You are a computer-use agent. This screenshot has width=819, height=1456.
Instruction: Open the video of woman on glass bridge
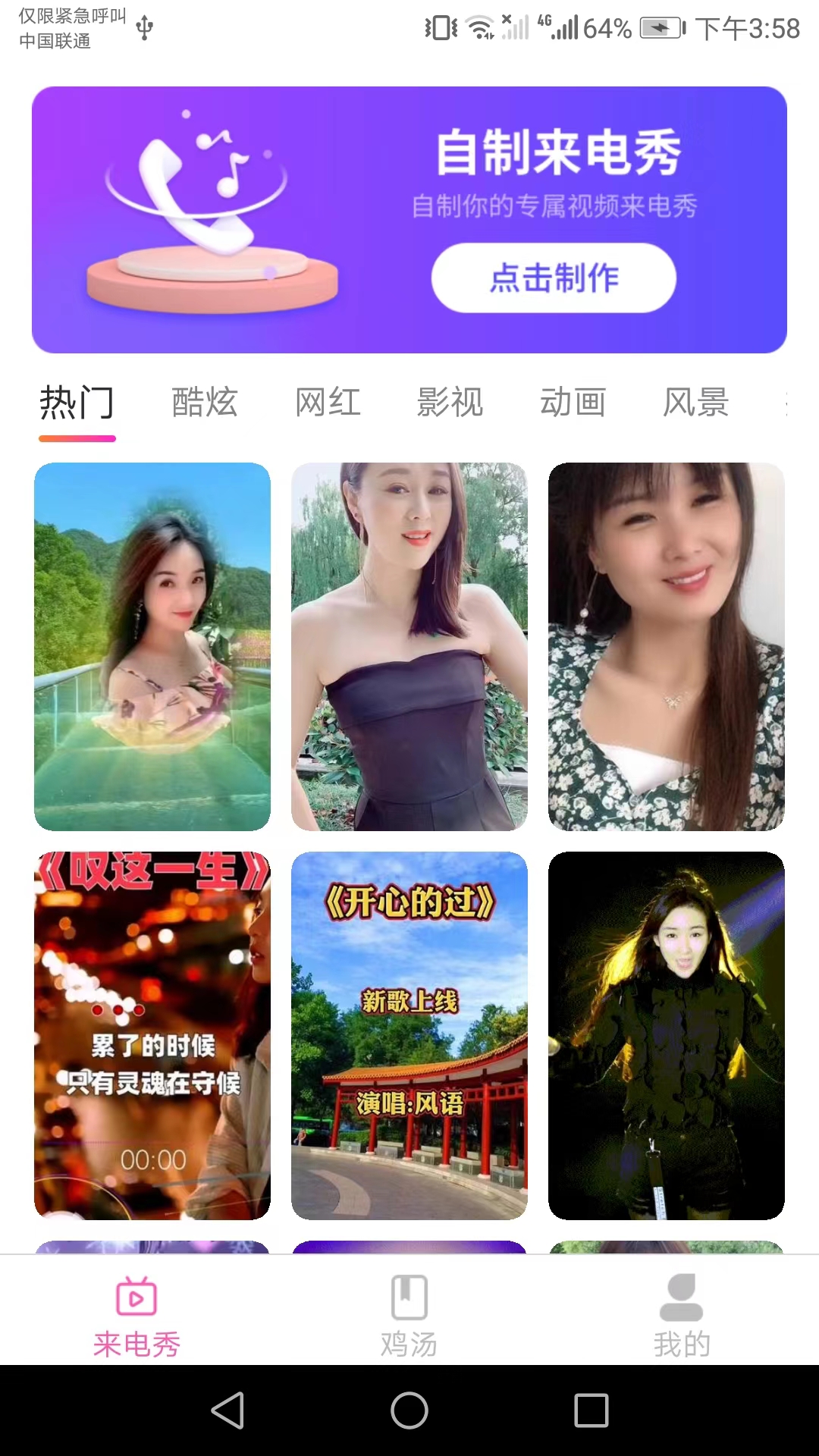pyautogui.click(x=152, y=646)
